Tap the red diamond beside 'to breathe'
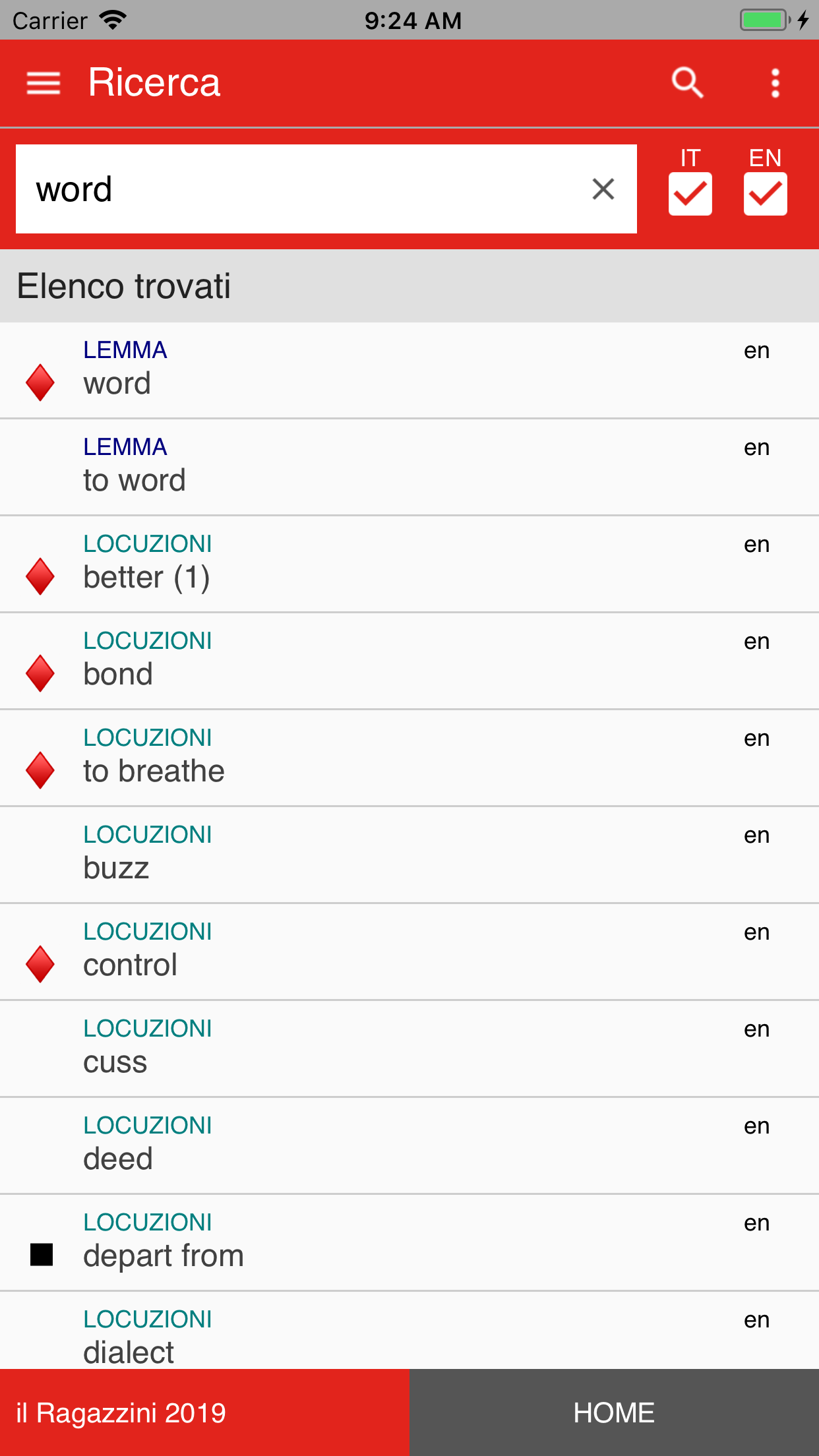 (x=40, y=770)
